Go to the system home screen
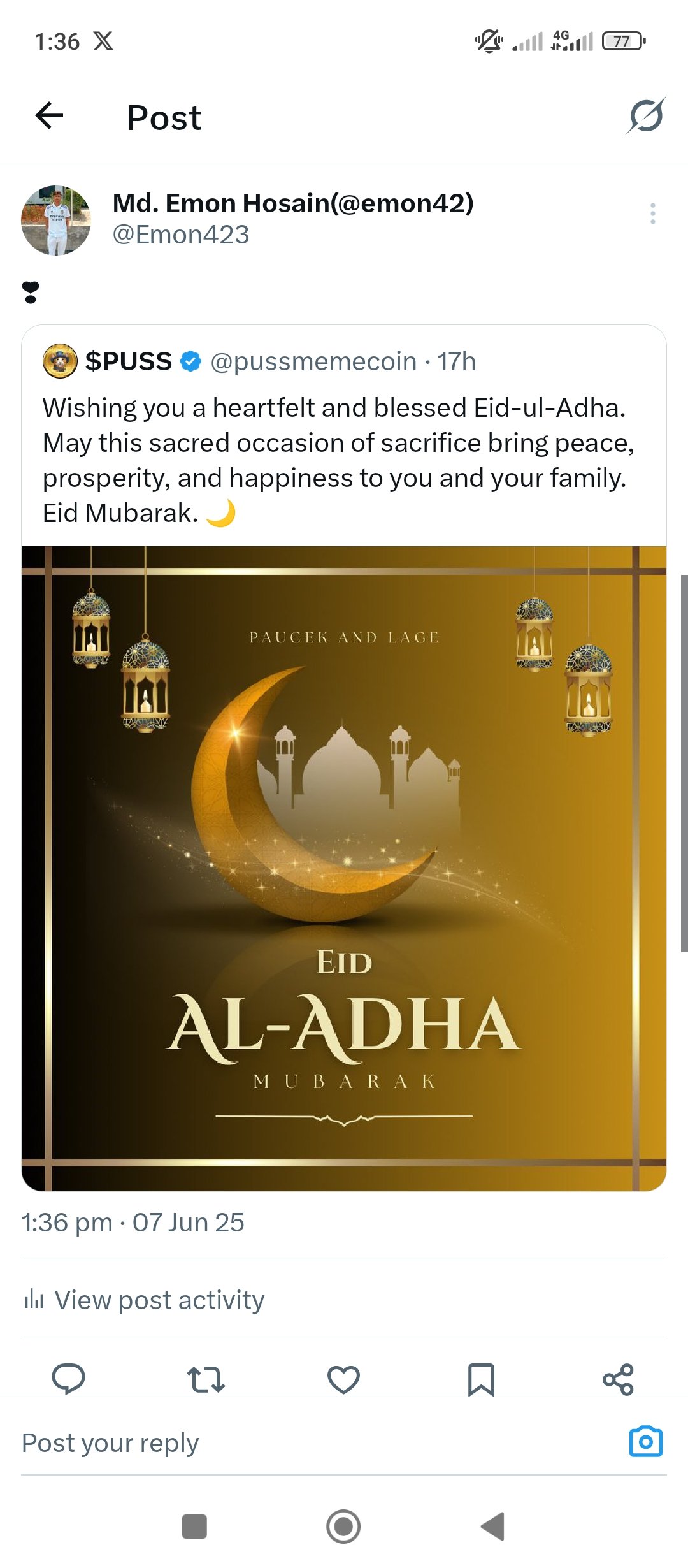The image size is (688, 1568). [343, 1527]
